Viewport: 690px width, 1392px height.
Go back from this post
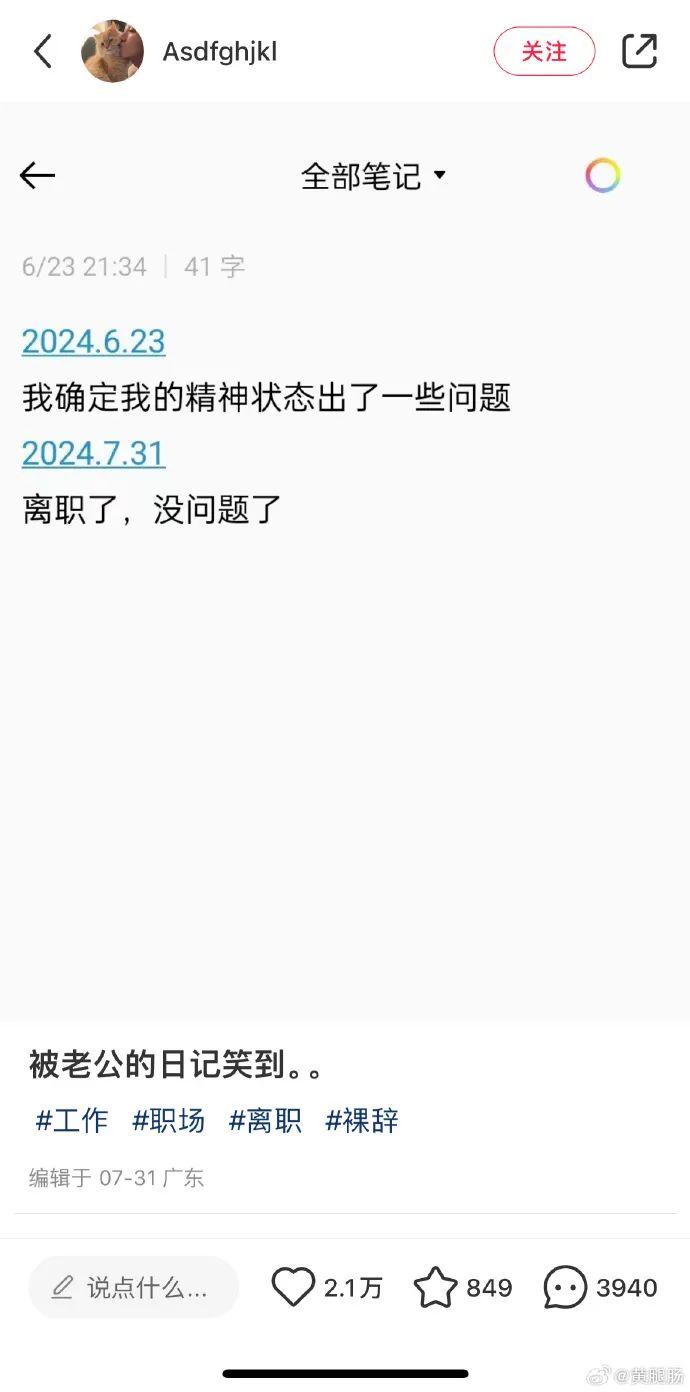(42, 51)
